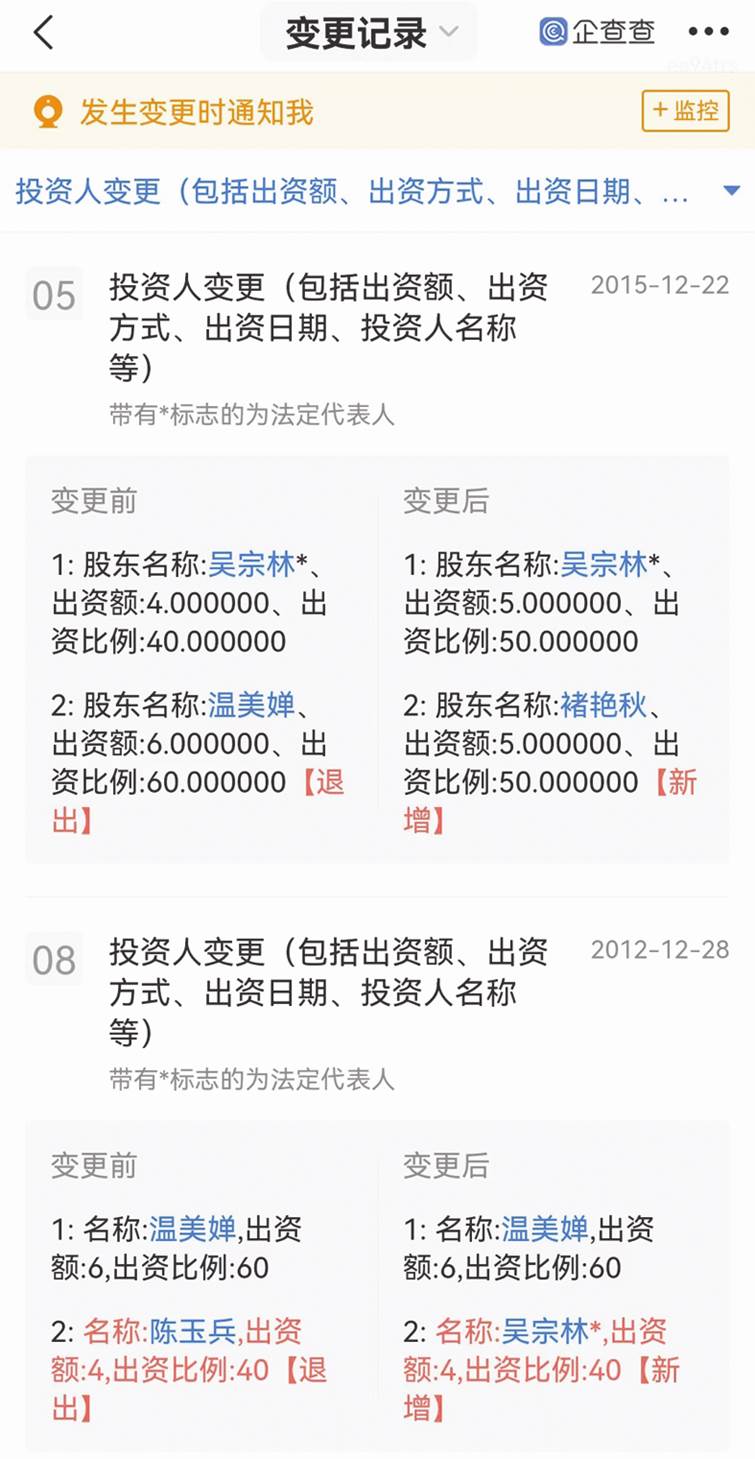Open 褚艳秋 shareholder link
Screen dimensions: 755x1459
pyautogui.click(x=603, y=706)
